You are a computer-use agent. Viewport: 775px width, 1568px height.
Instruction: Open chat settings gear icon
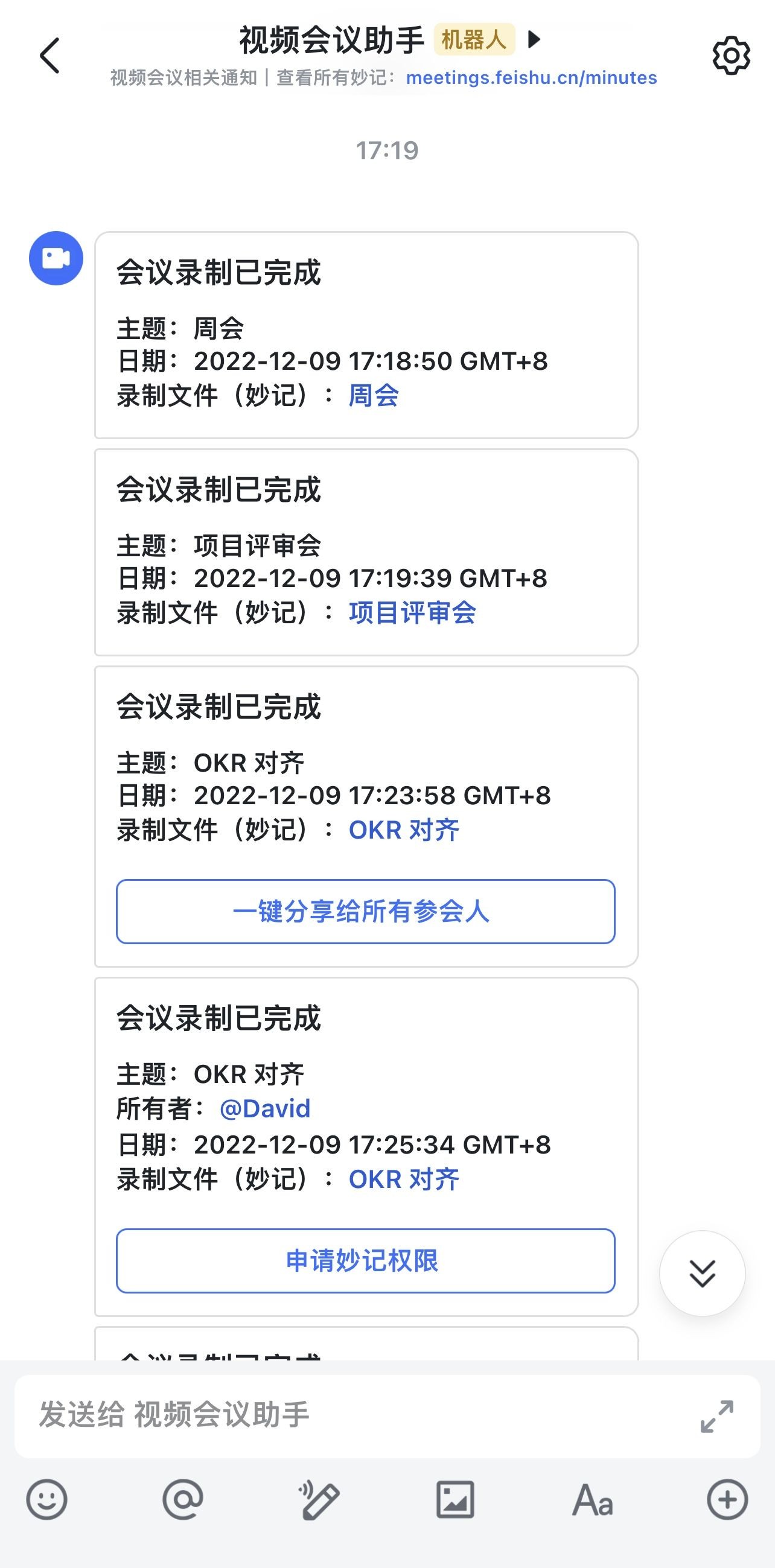pyautogui.click(x=730, y=56)
